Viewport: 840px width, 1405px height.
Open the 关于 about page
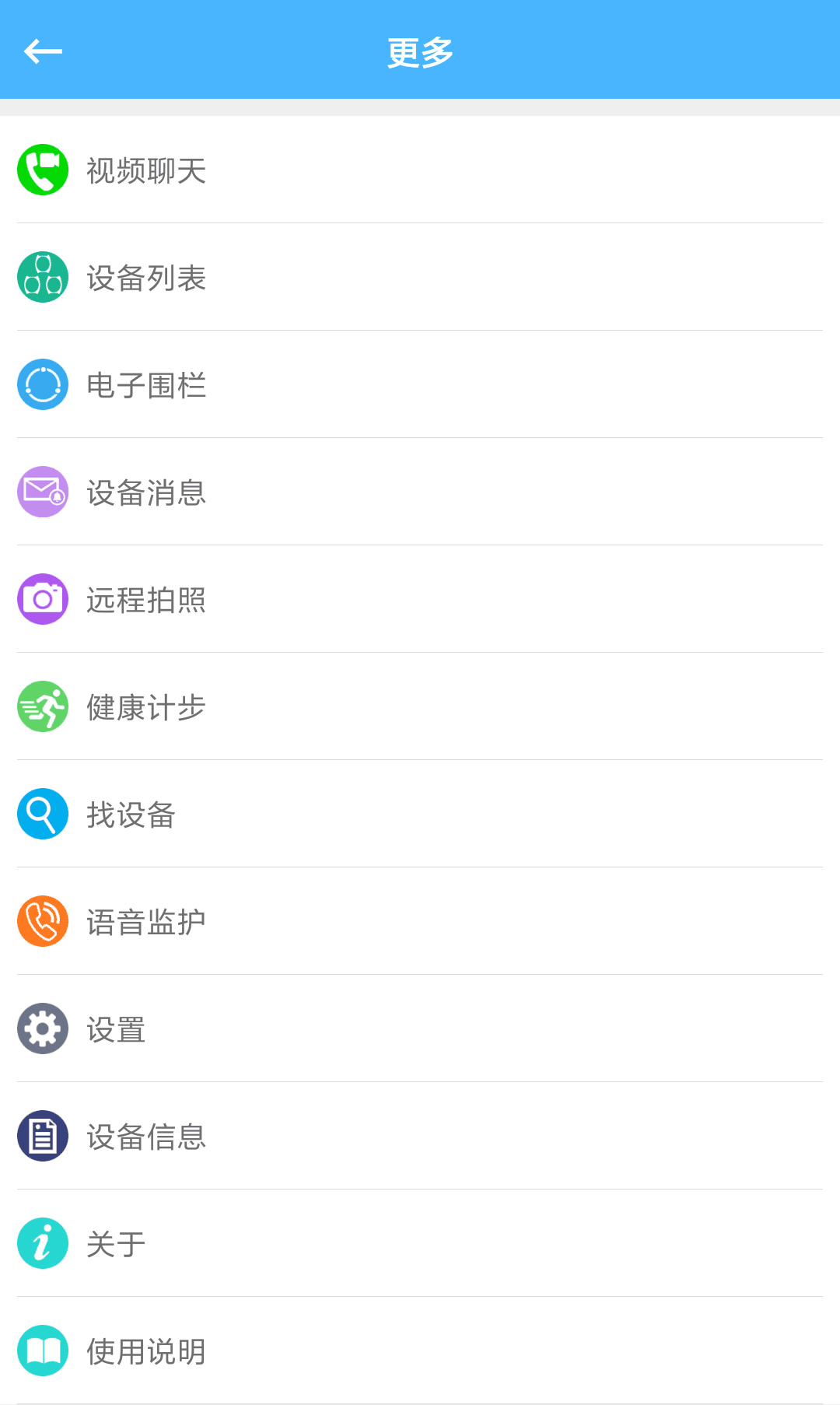(x=116, y=1244)
